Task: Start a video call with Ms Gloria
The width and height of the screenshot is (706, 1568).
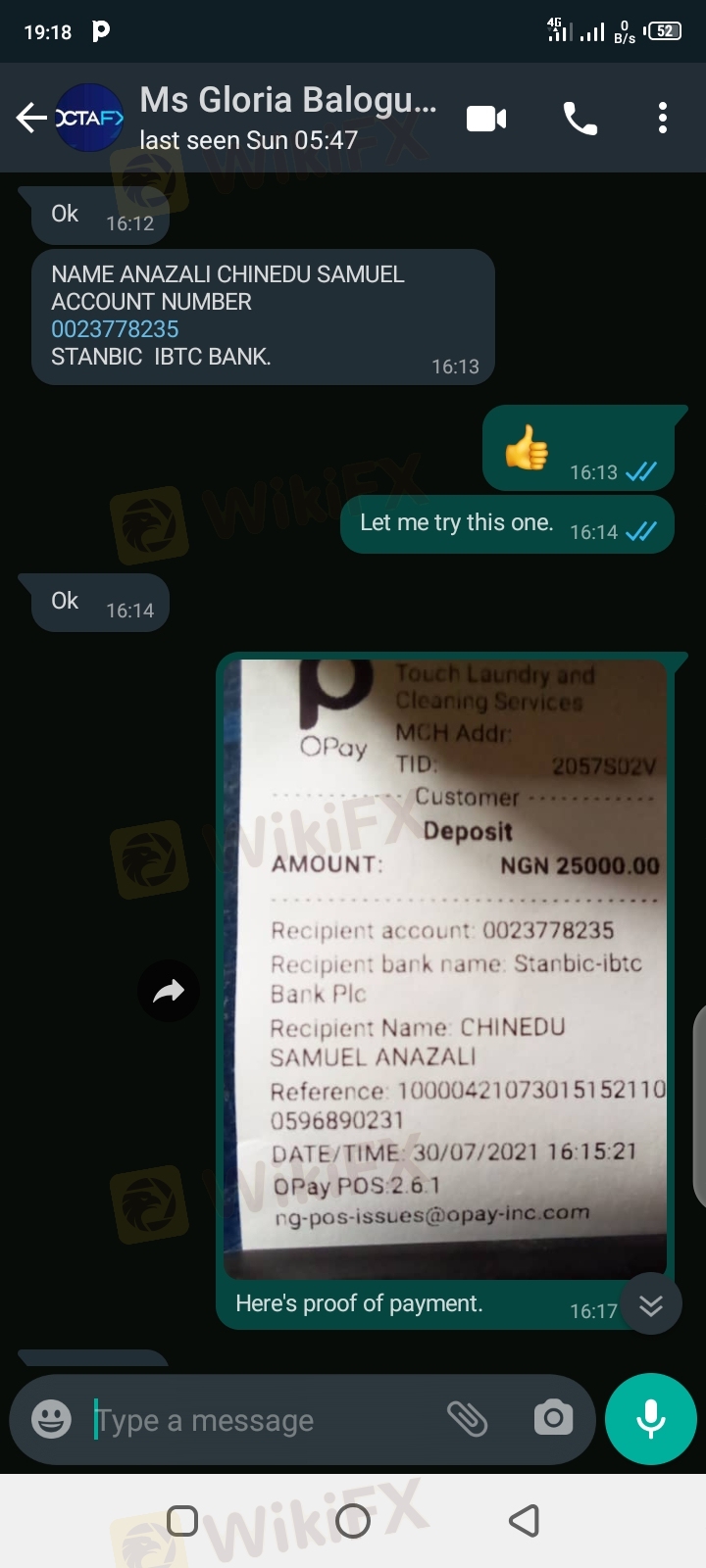Action: coord(486,119)
